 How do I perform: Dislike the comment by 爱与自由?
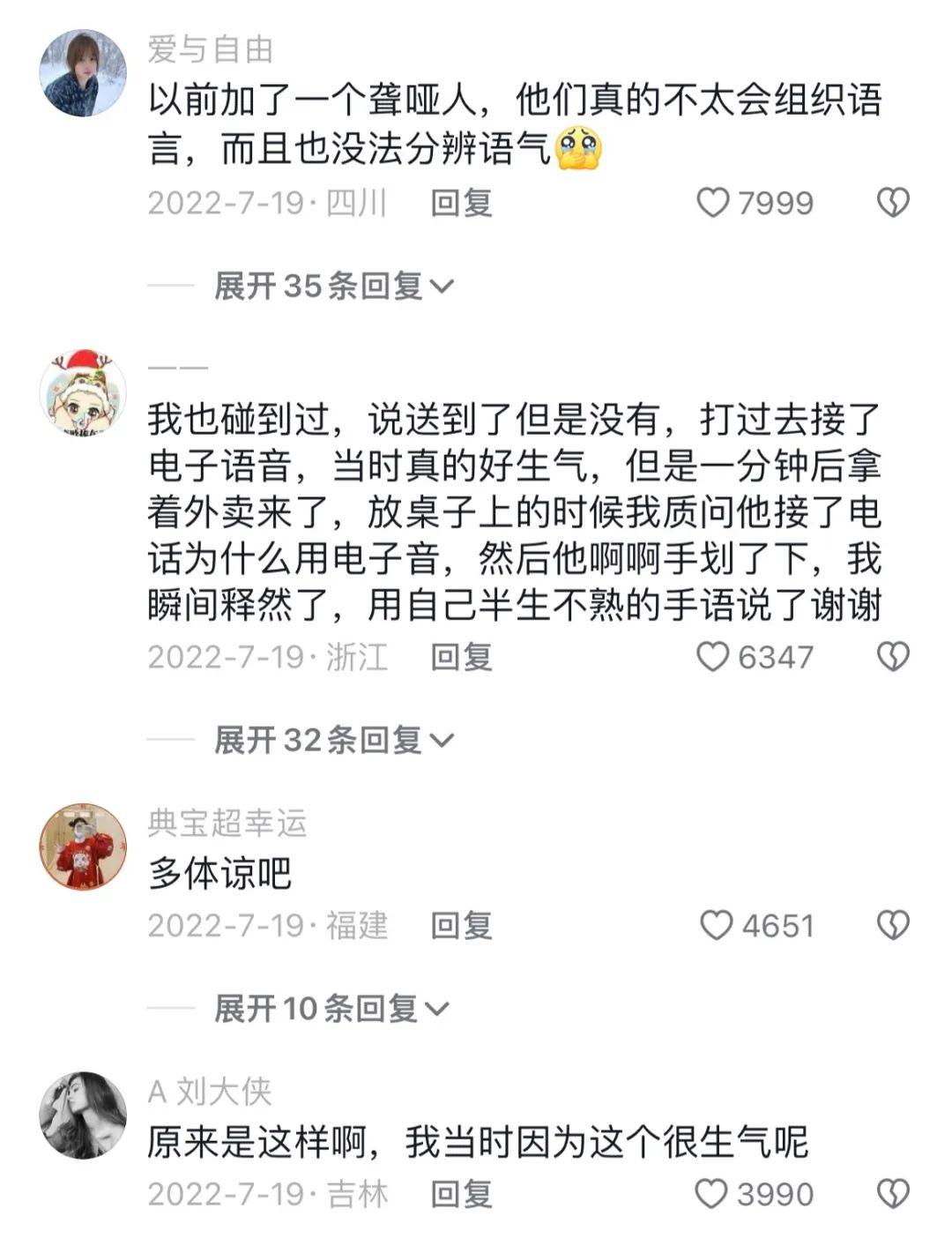(892, 203)
